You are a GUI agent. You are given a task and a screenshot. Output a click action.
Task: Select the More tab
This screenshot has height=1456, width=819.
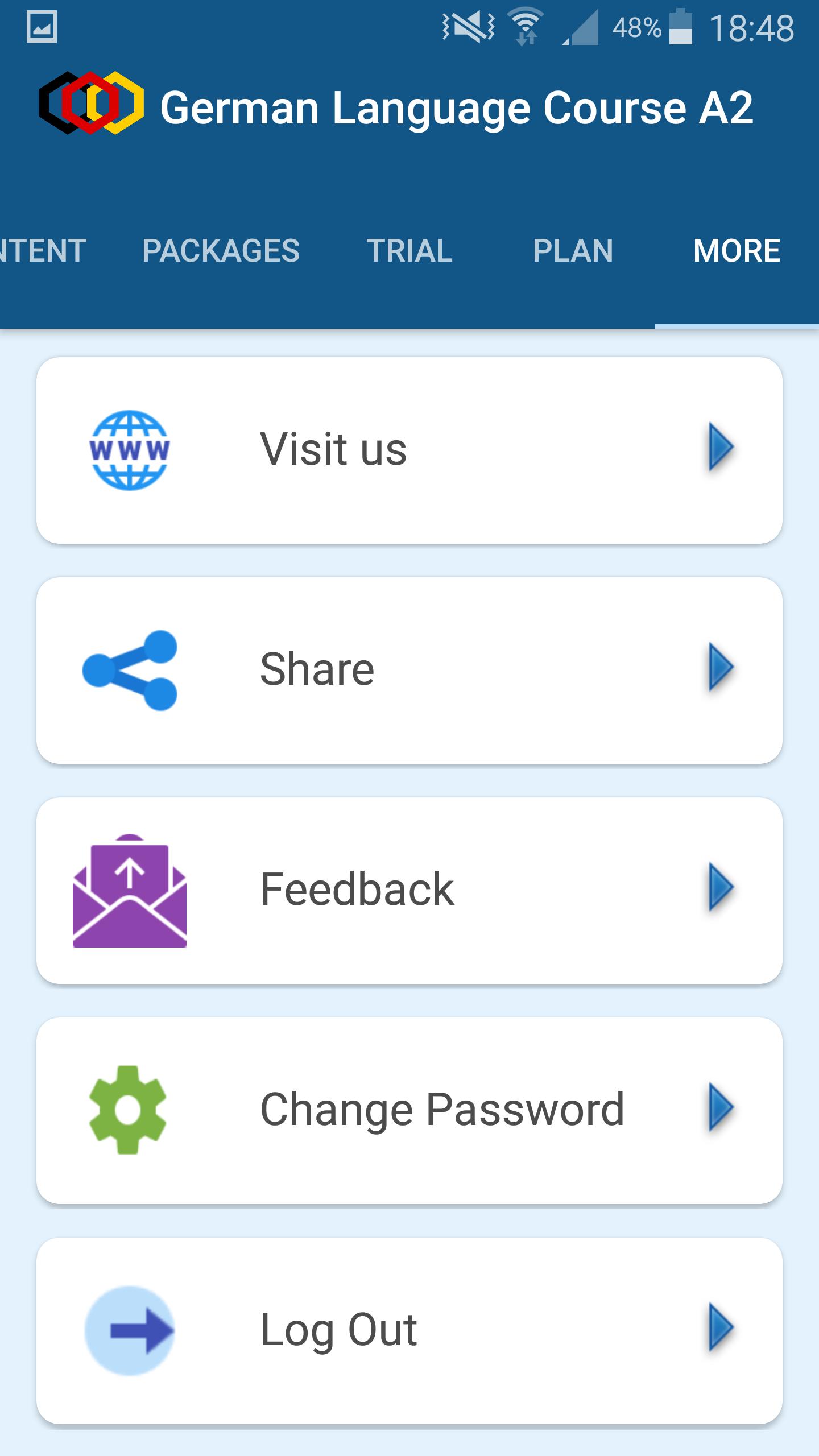(x=737, y=251)
